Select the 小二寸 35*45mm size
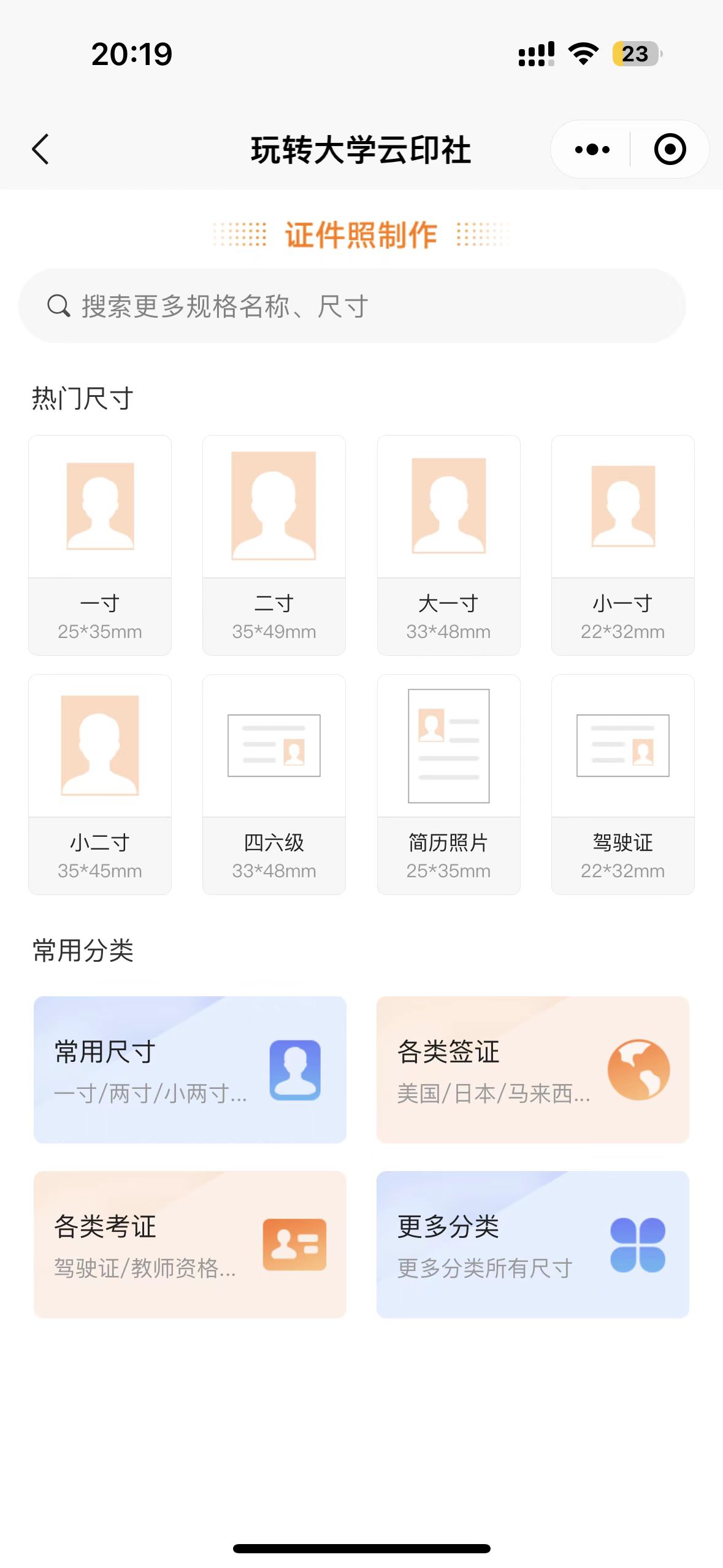723x1568 pixels. (x=100, y=784)
